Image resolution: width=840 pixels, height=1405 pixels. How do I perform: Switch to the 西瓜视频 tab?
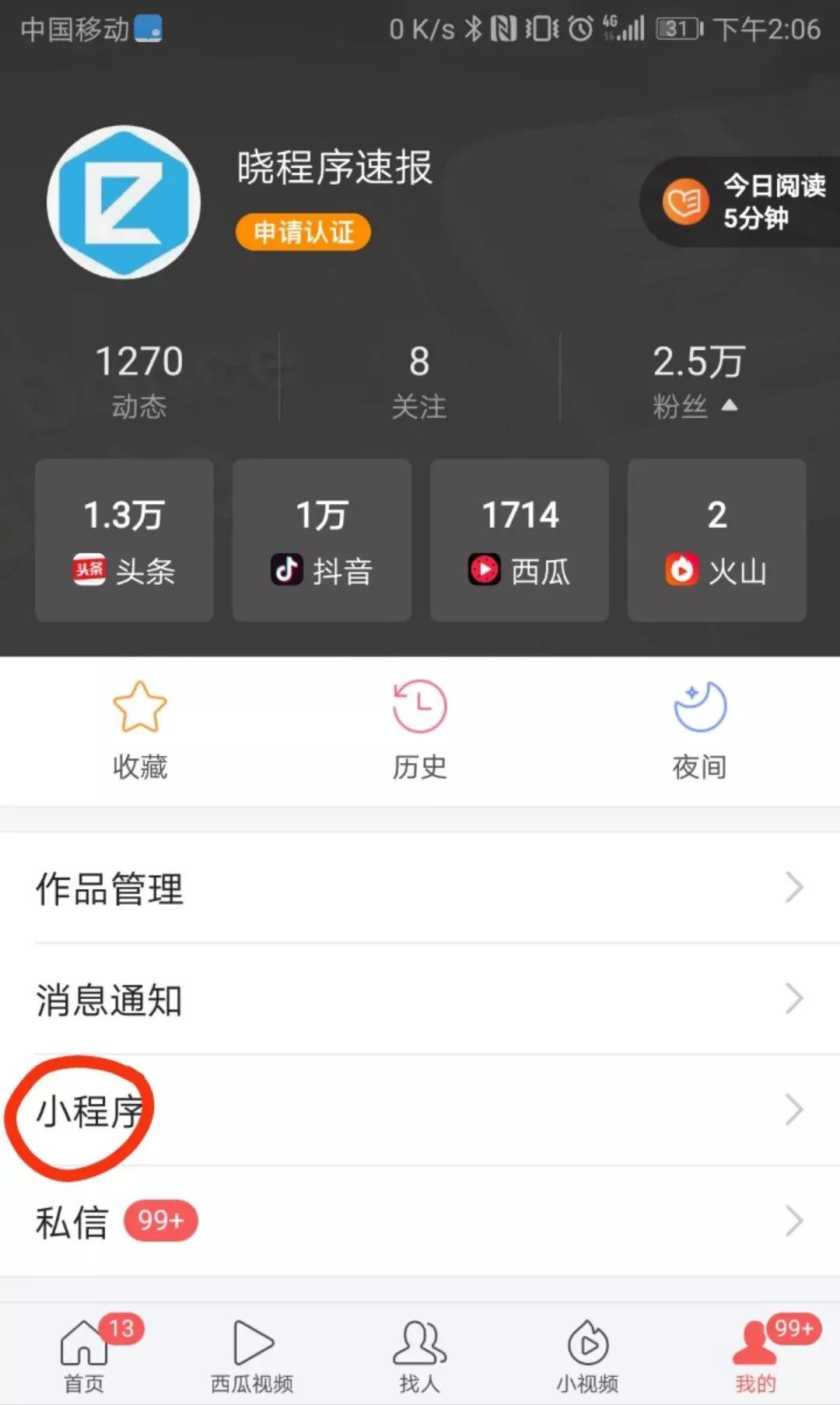point(252,1355)
